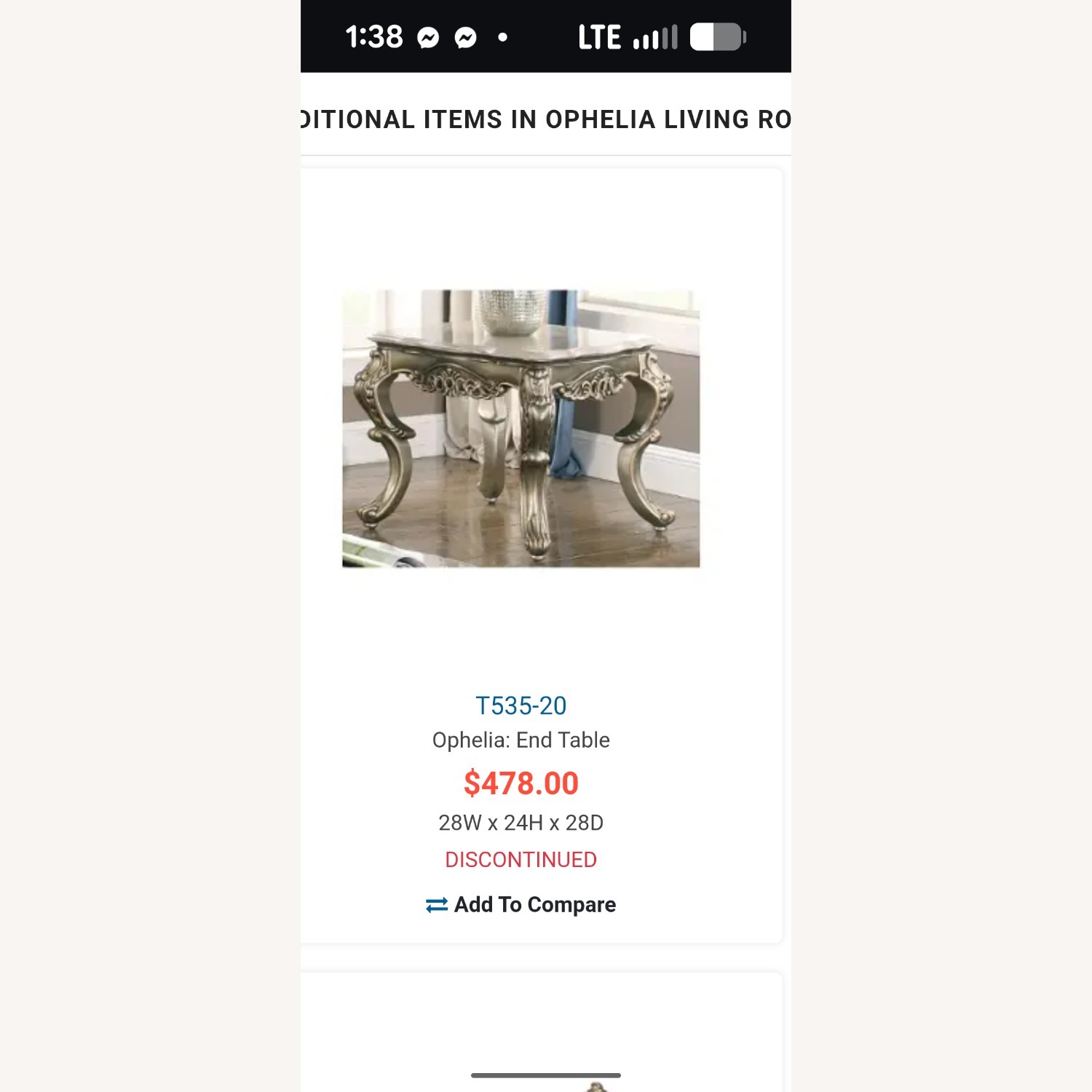This screenshot has height=1092, width=1092.
Task: Open the T535-20 product link
Action: (521, 705)
